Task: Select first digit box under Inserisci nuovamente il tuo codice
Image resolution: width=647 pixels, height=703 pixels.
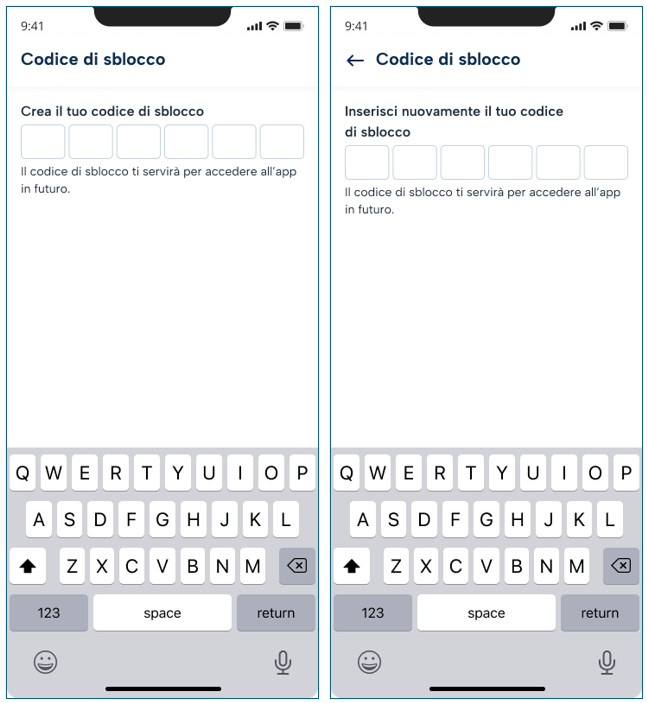Action: tap(367, 162)
